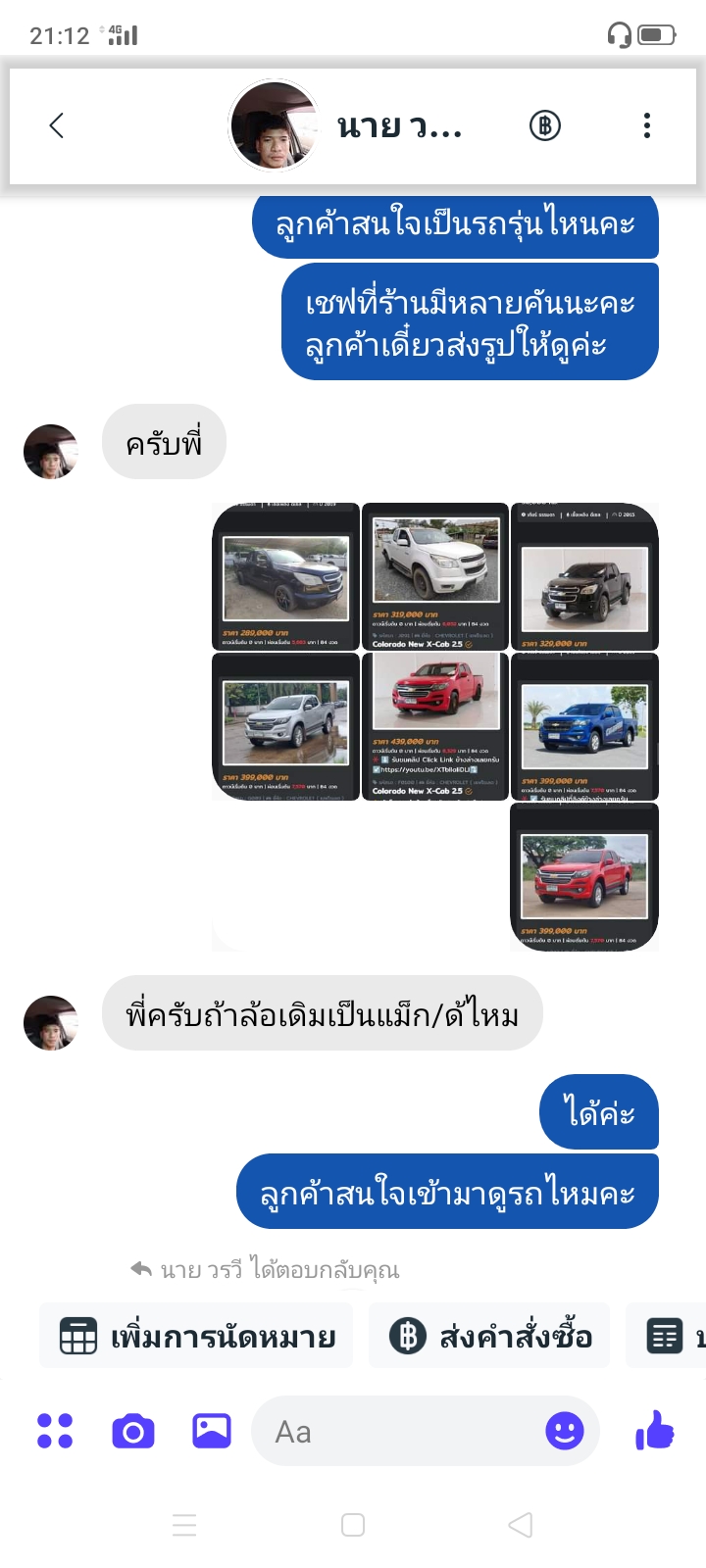The height and width of the screenshot is (1568, 706).
Task: Tap เพิ่มการนัดหมาย to add an appointment
Action: [196, 1335]
